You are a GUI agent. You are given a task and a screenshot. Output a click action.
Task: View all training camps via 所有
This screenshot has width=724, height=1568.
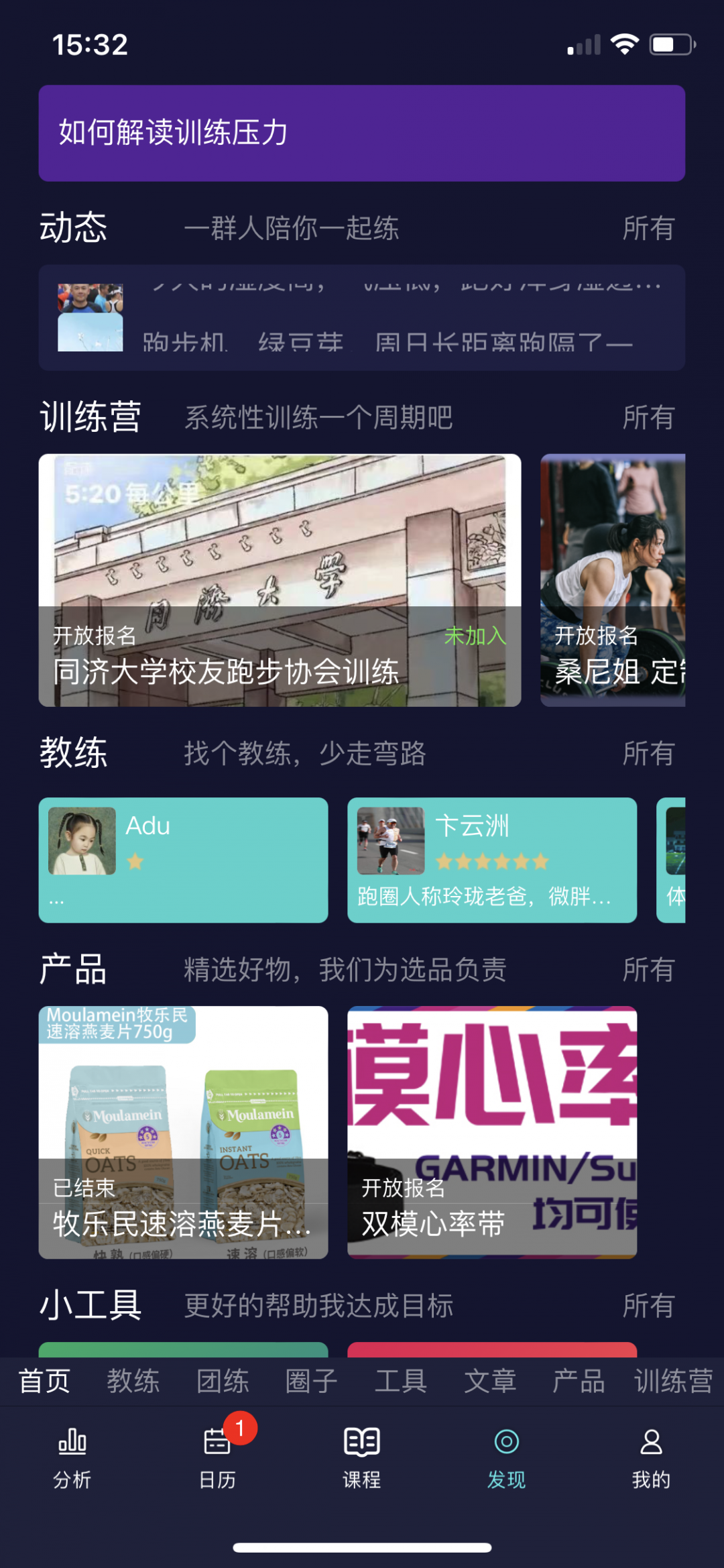coord(648,418)
